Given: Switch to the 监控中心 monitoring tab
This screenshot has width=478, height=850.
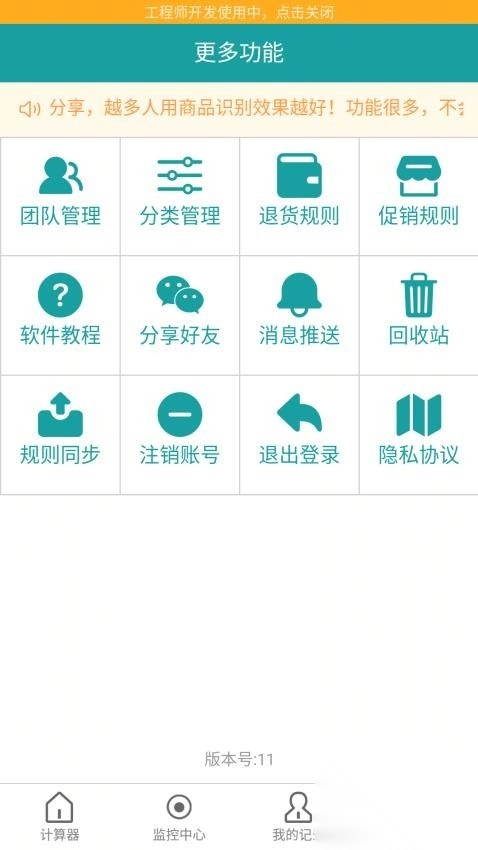Looking at the screenshot, I should point(179,816).
